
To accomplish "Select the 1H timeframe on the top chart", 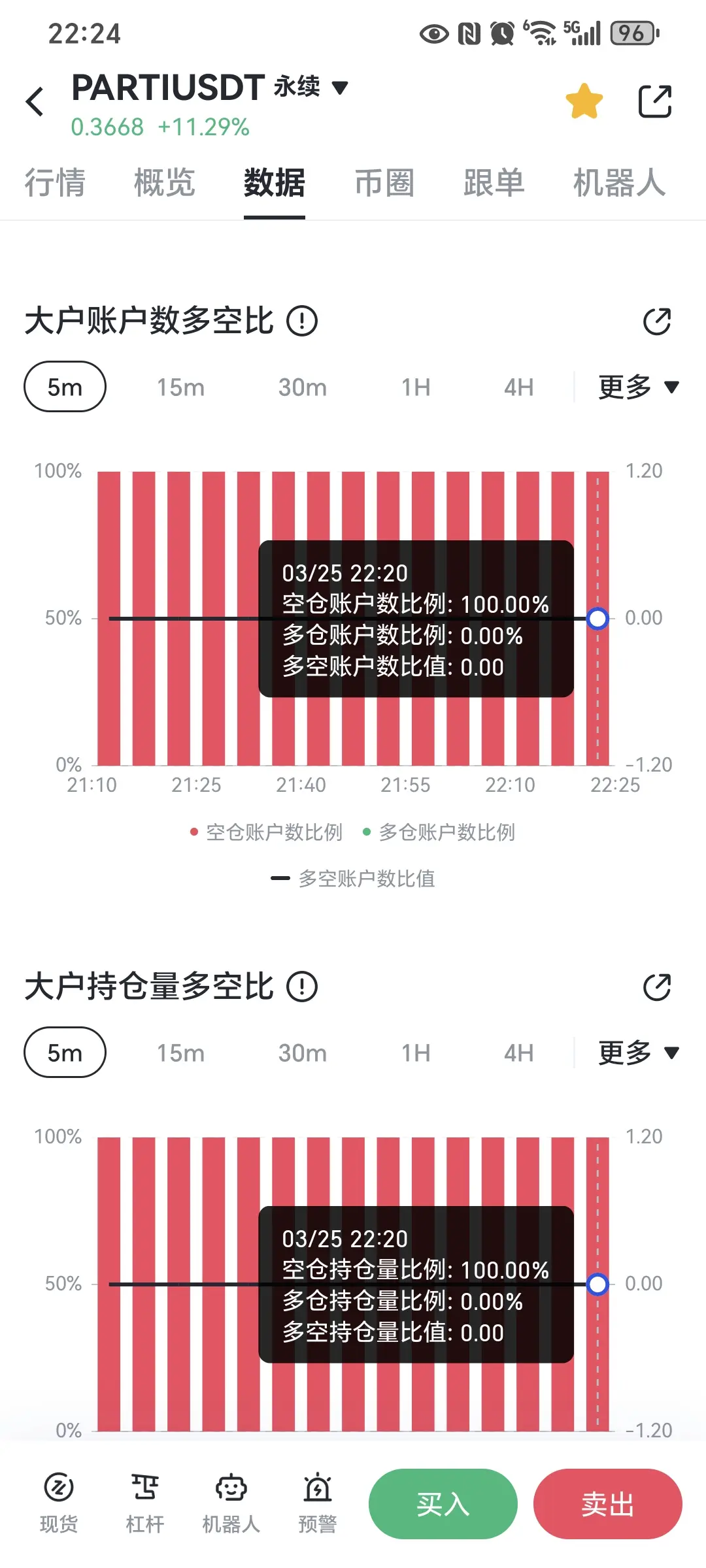I will (x=416, y=387).
